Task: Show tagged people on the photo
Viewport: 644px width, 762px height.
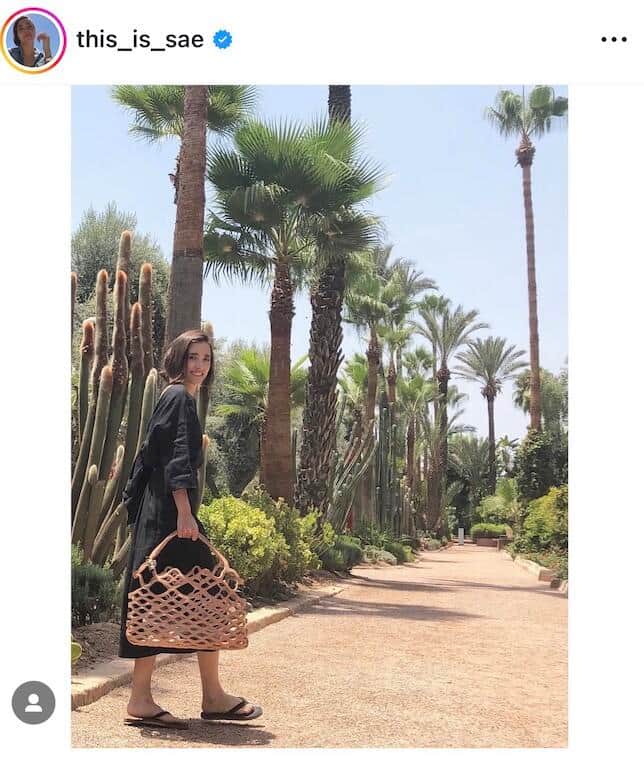Action: pyautogui.click(x=33, y=702)
